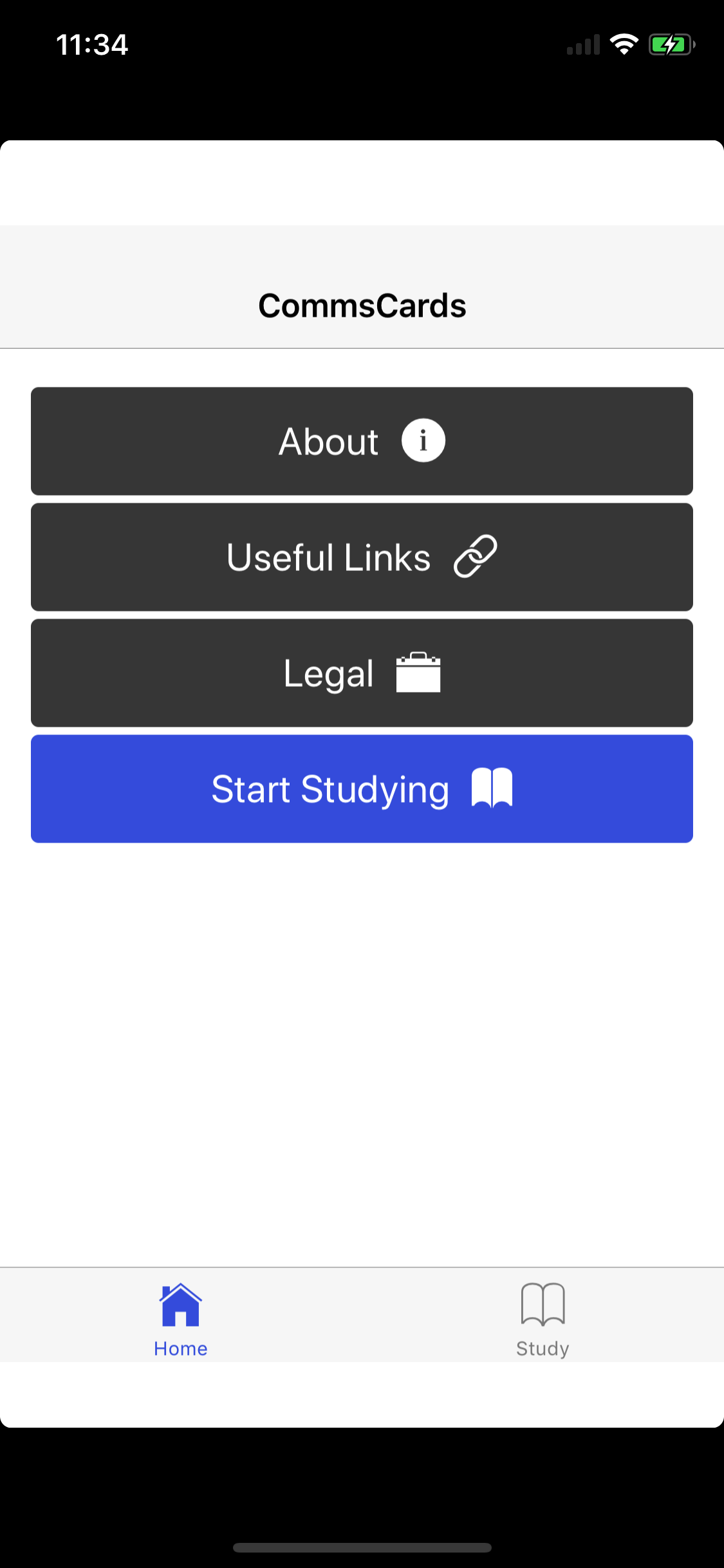Click the chain link icon beside Useful Links
The image size is (724, 1568).
pos(474,556)
